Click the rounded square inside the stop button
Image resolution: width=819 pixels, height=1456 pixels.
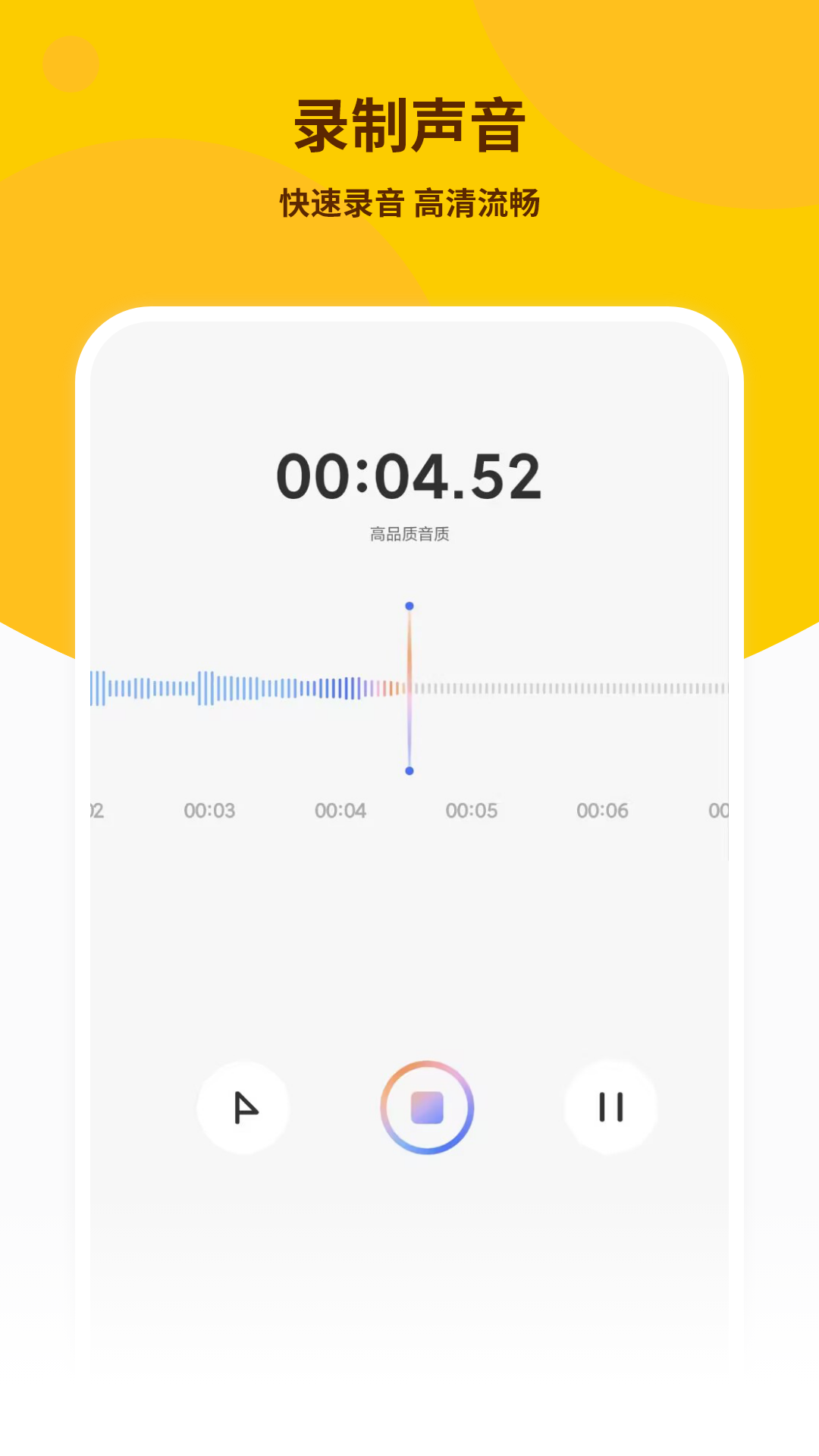tap(428, 1109)
